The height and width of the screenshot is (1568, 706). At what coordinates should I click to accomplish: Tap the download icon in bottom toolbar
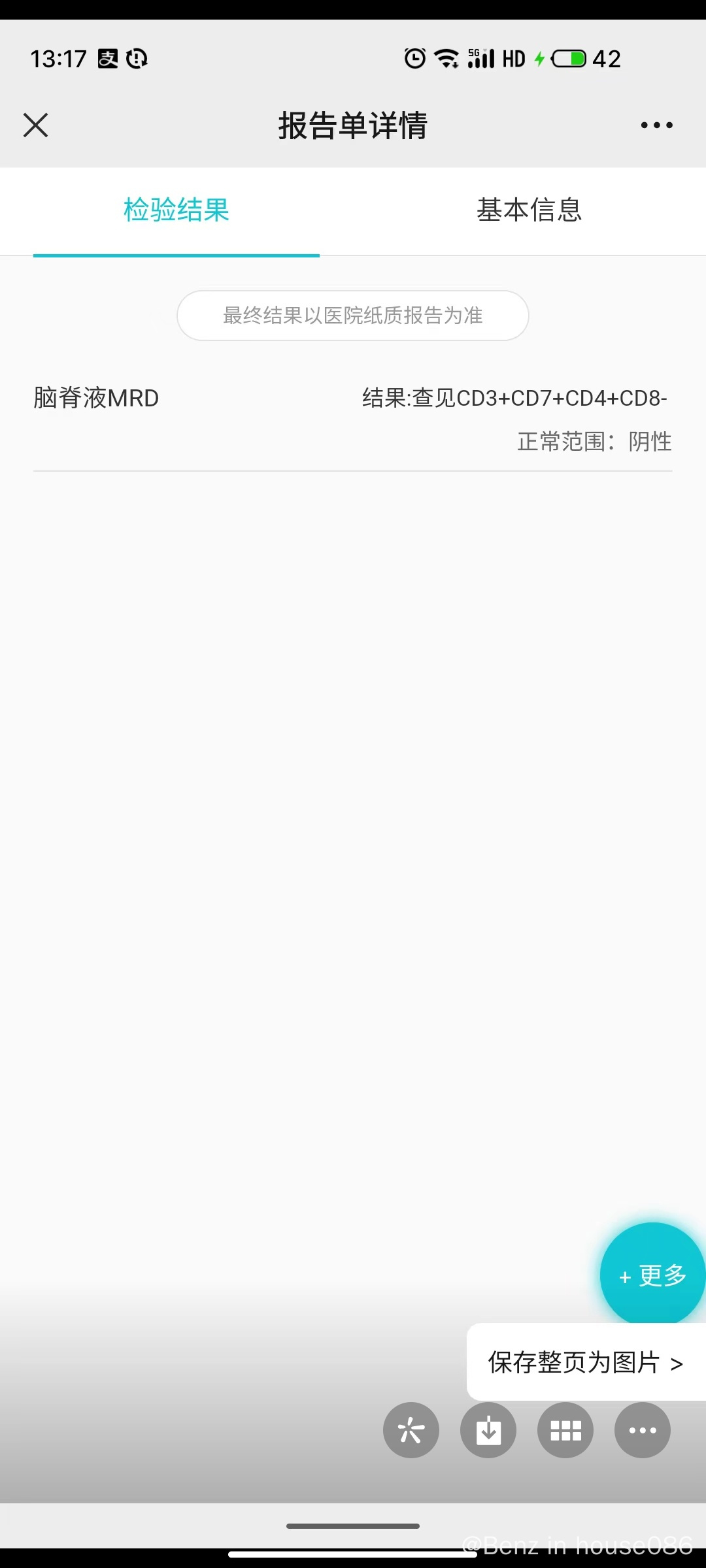point(488,1430)
